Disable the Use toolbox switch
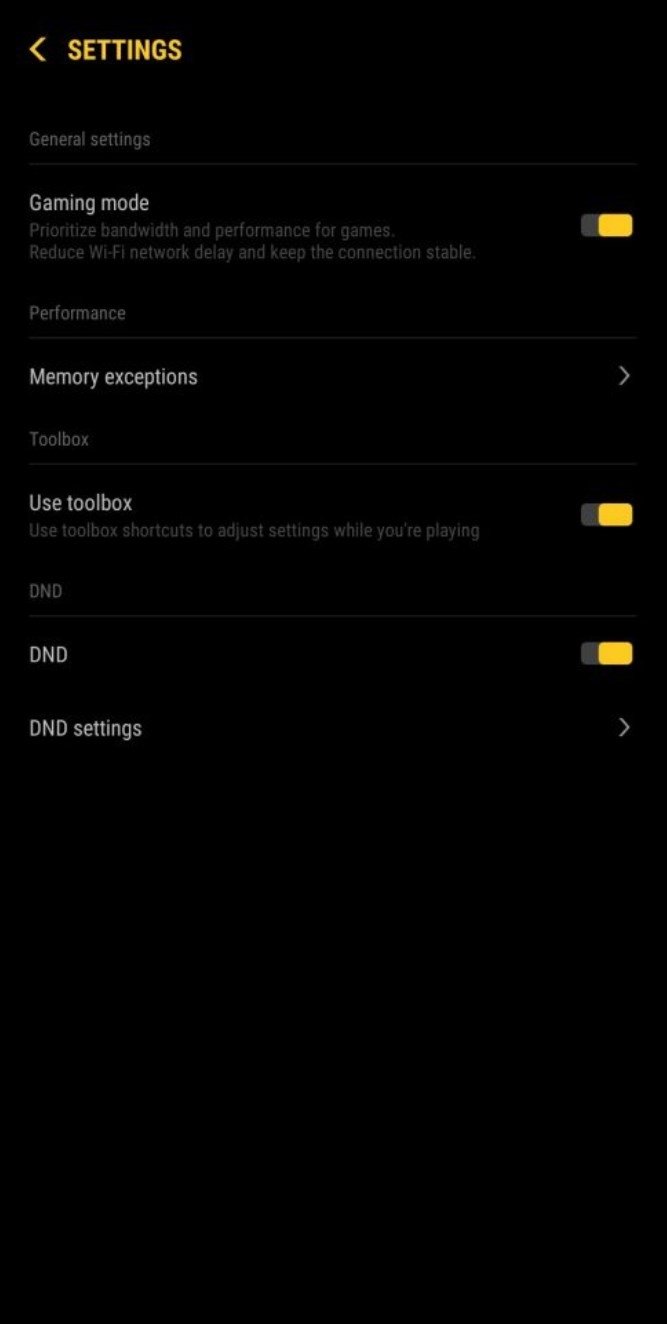 tap(607, 514)
